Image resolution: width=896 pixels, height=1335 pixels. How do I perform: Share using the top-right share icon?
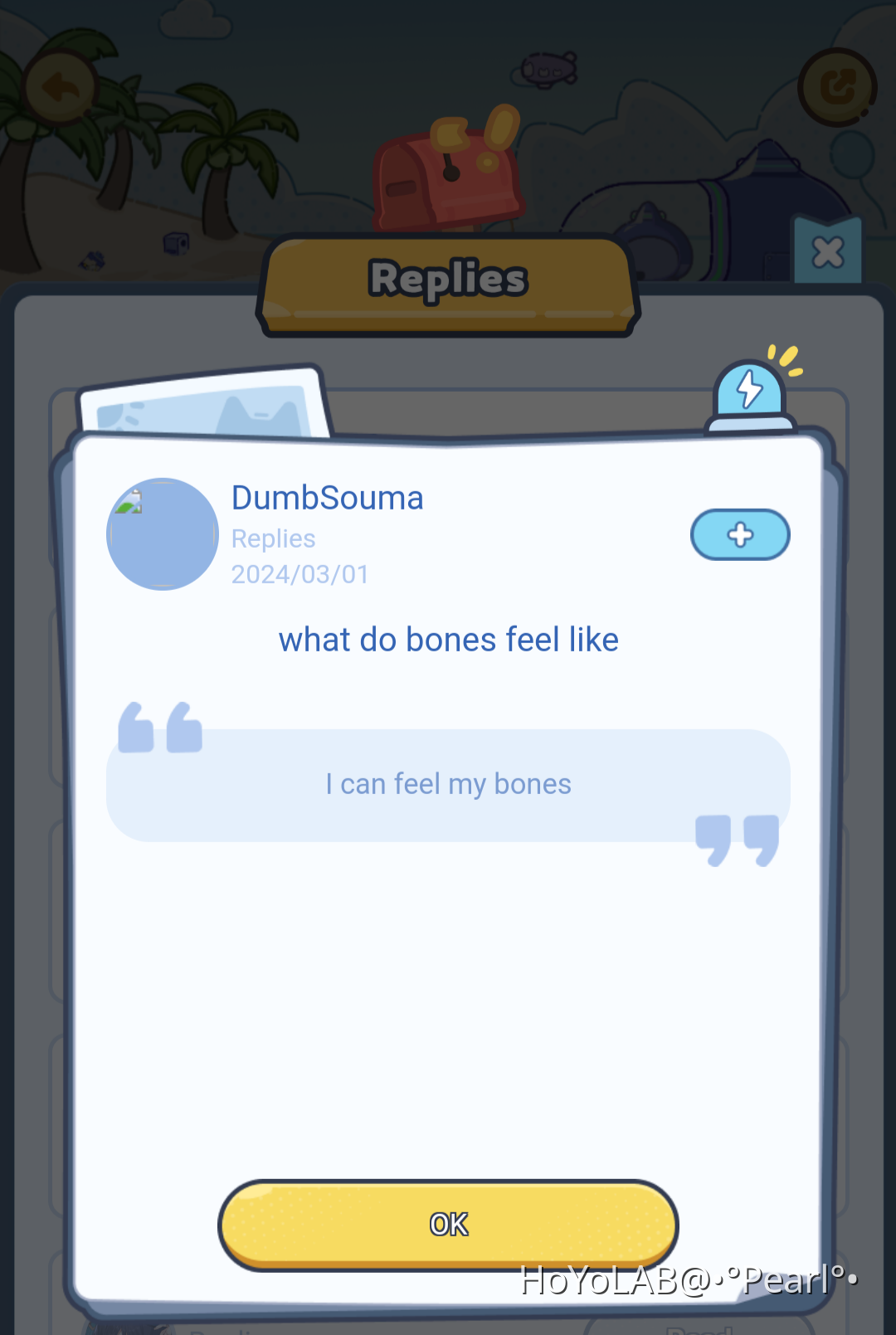[837, 86]
